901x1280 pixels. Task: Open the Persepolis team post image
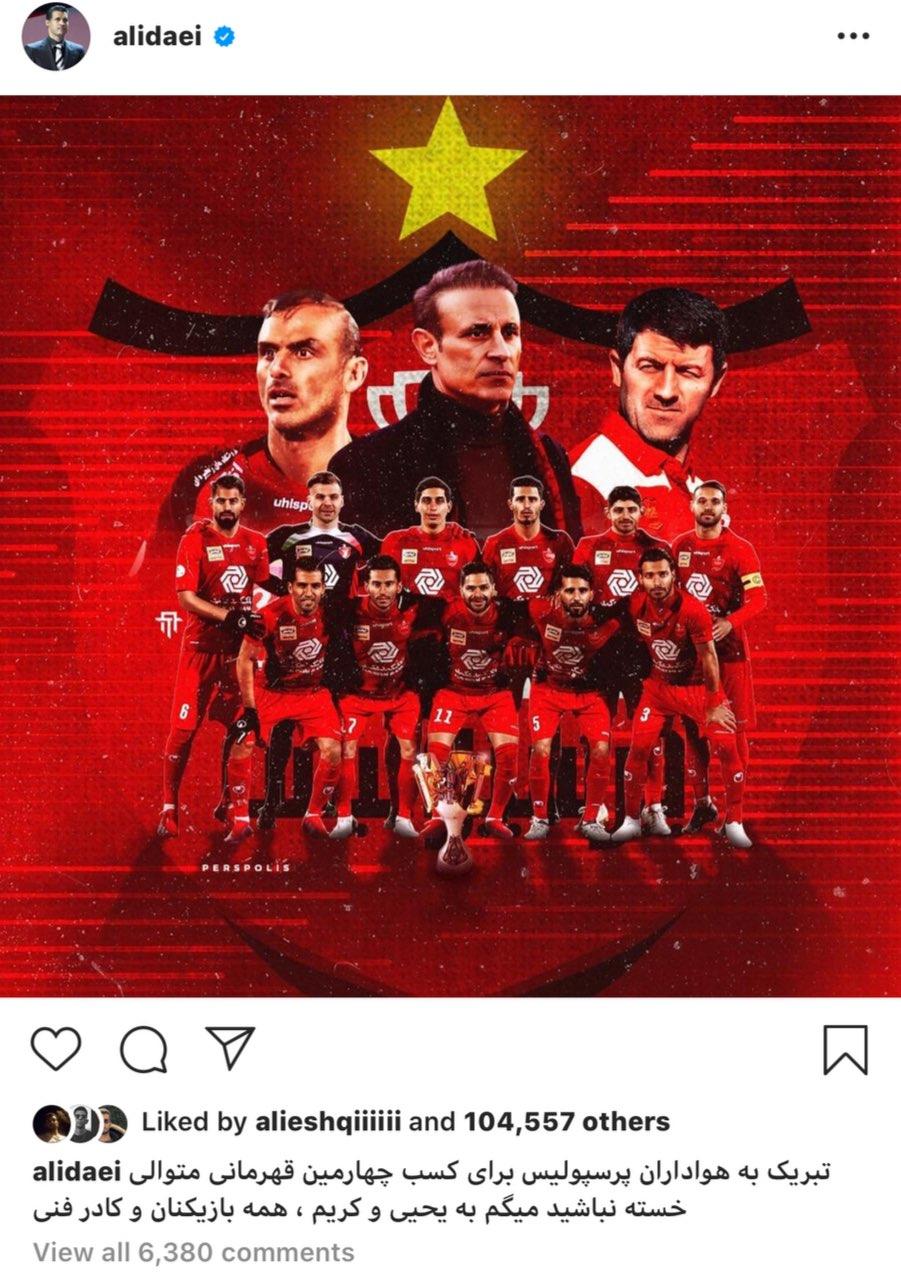[450, 546]
